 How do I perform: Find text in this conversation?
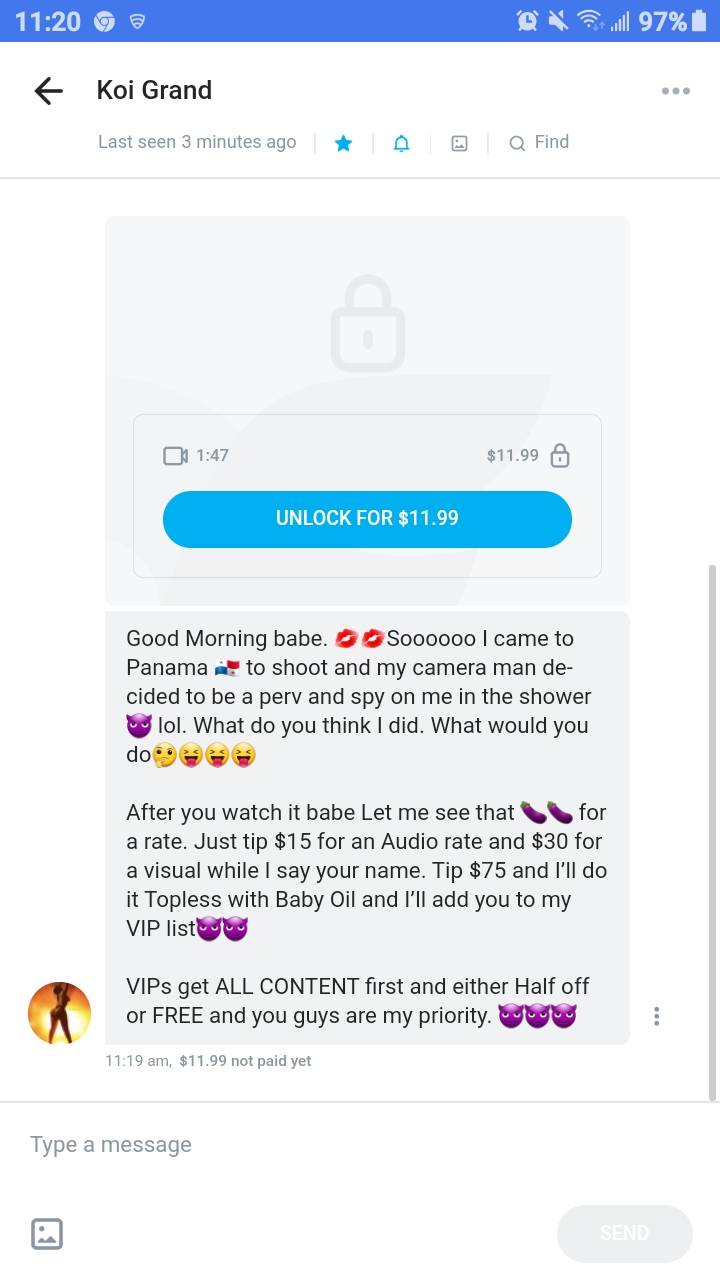point(539,143)
